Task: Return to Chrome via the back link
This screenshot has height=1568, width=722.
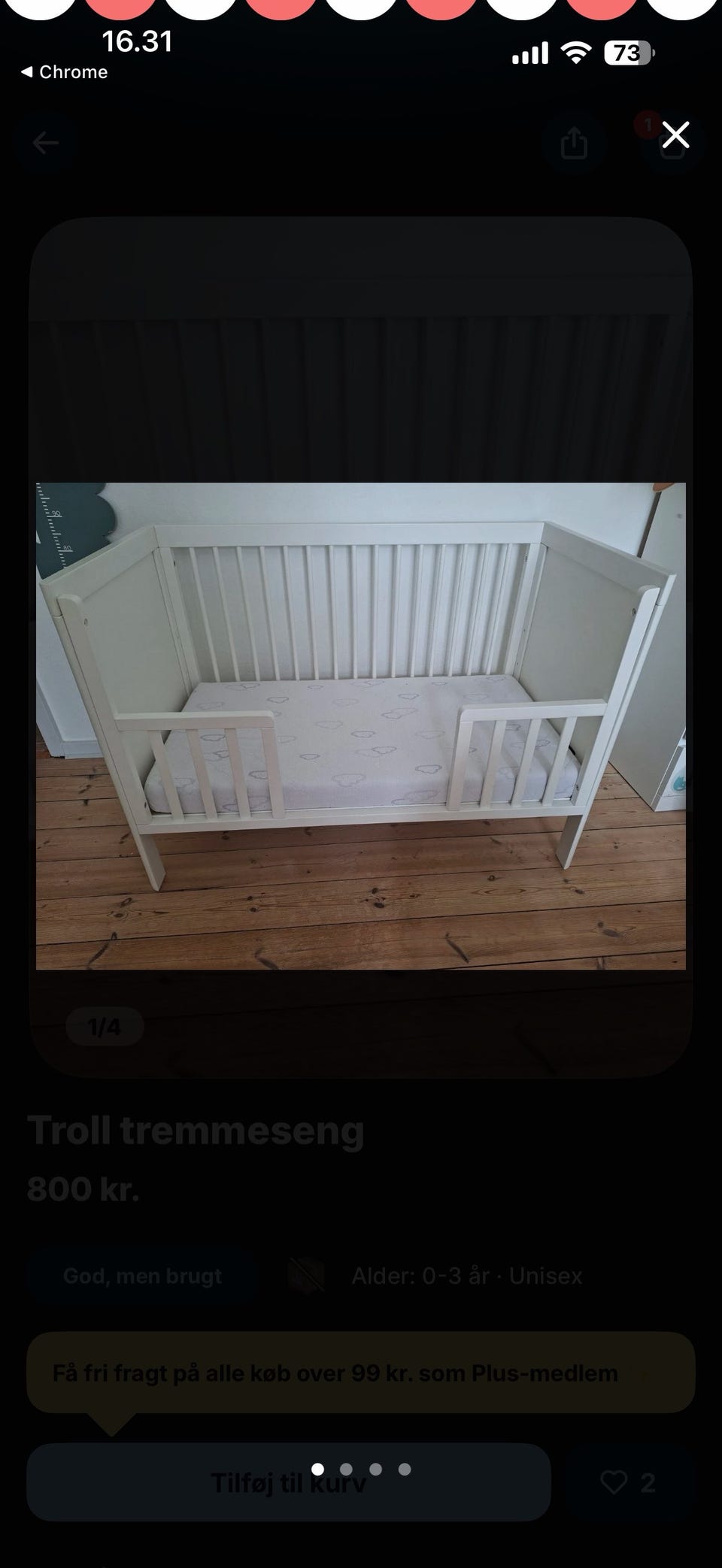Action: click(64, 72)
